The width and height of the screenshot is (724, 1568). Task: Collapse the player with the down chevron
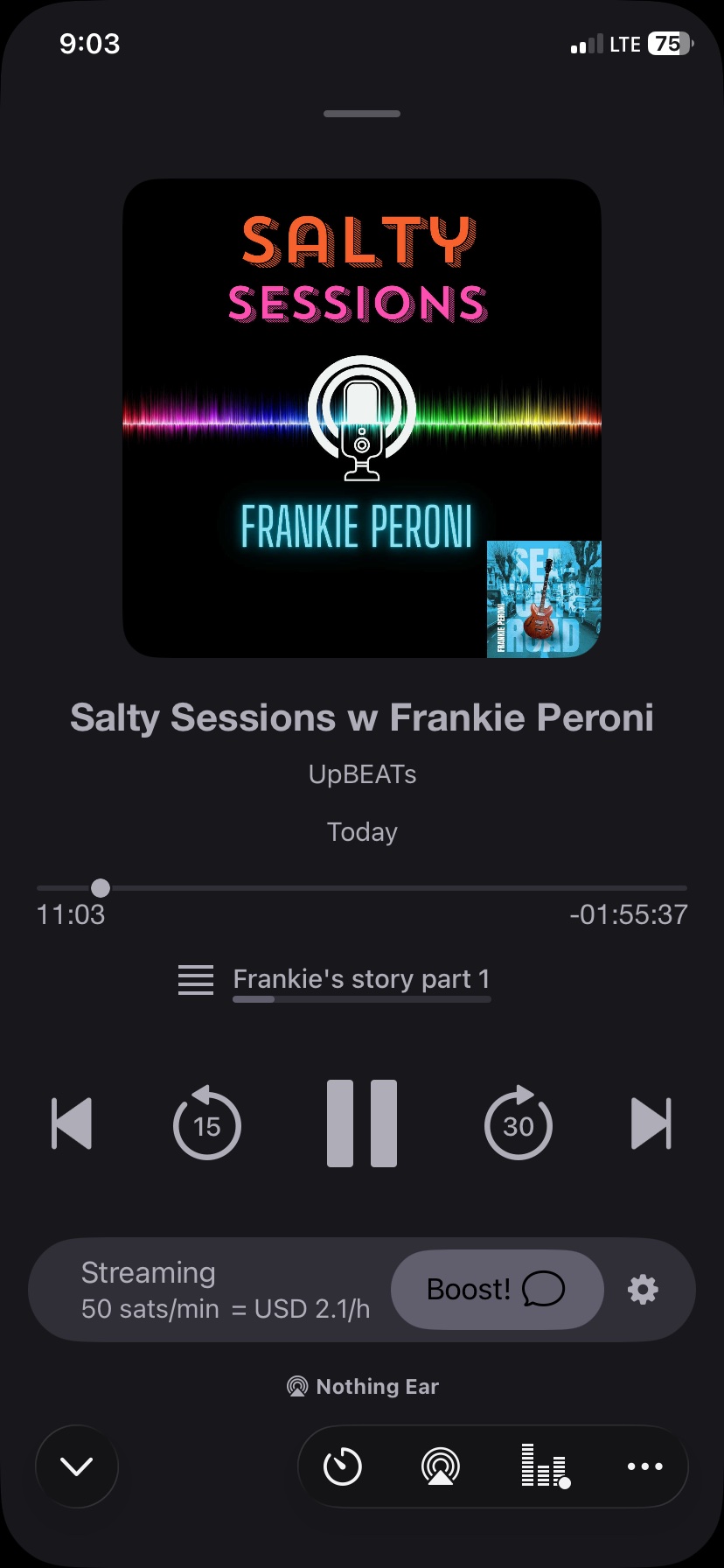(x=77, y=1466)
